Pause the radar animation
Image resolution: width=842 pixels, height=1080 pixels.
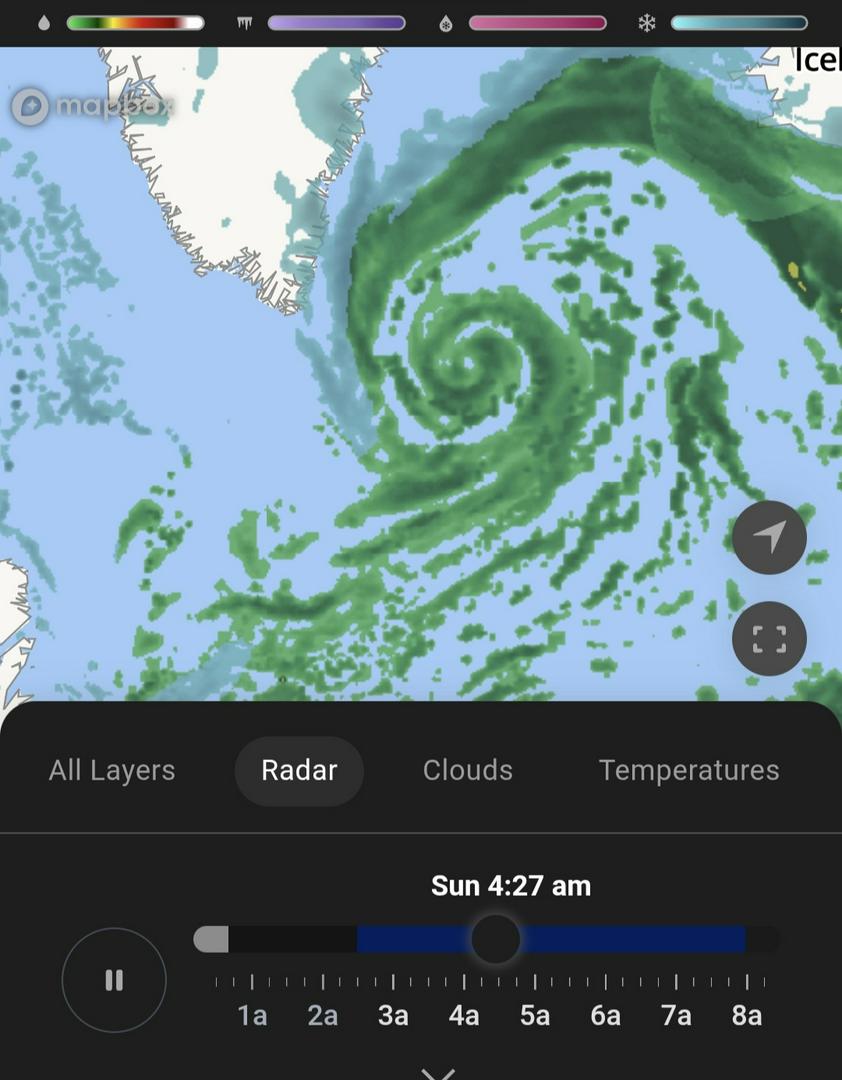tap(114, 980)
